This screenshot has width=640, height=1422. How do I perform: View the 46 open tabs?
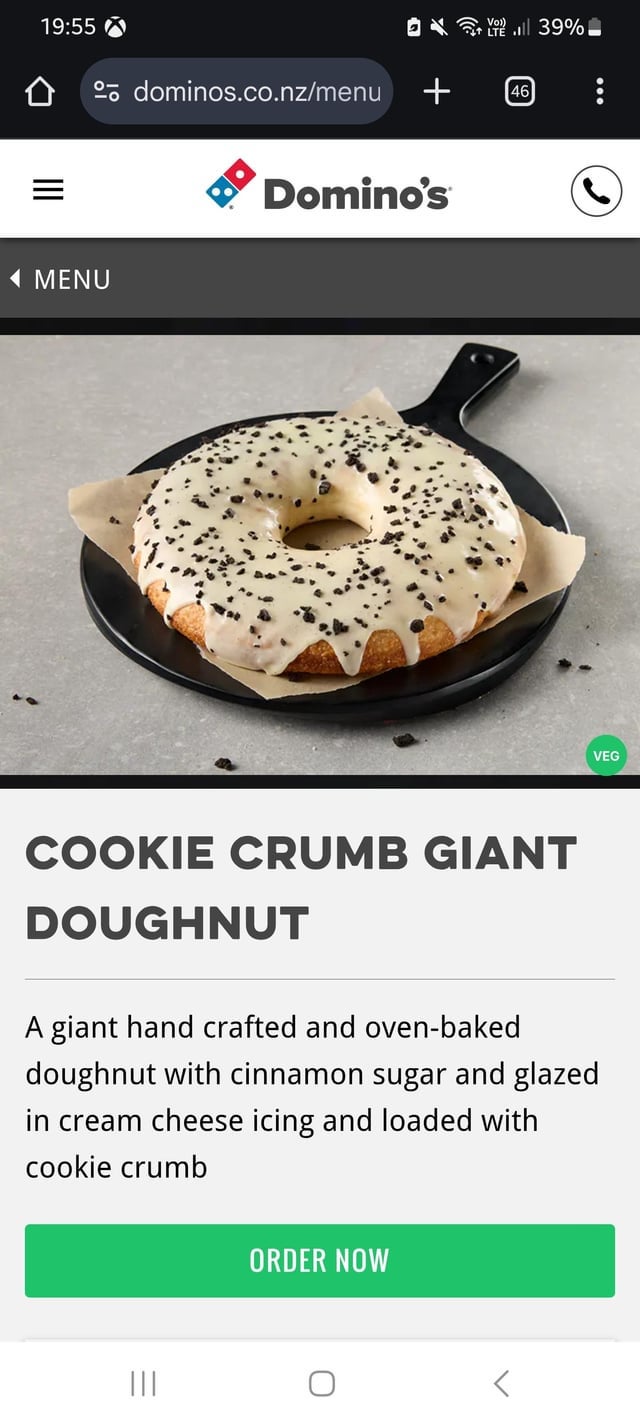[519, 92]
